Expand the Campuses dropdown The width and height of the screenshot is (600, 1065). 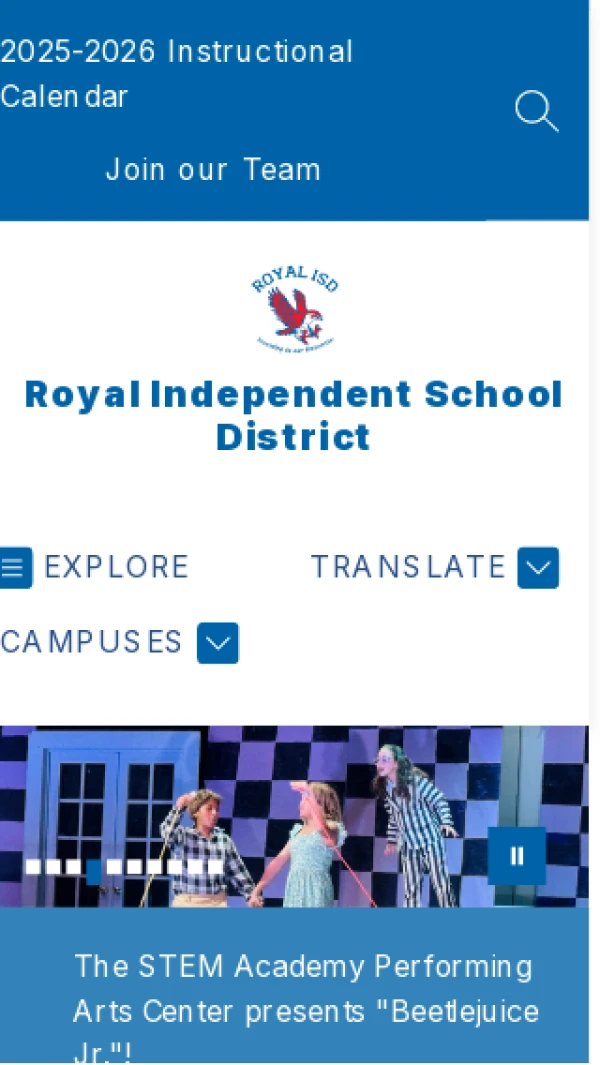coord(217,643)
